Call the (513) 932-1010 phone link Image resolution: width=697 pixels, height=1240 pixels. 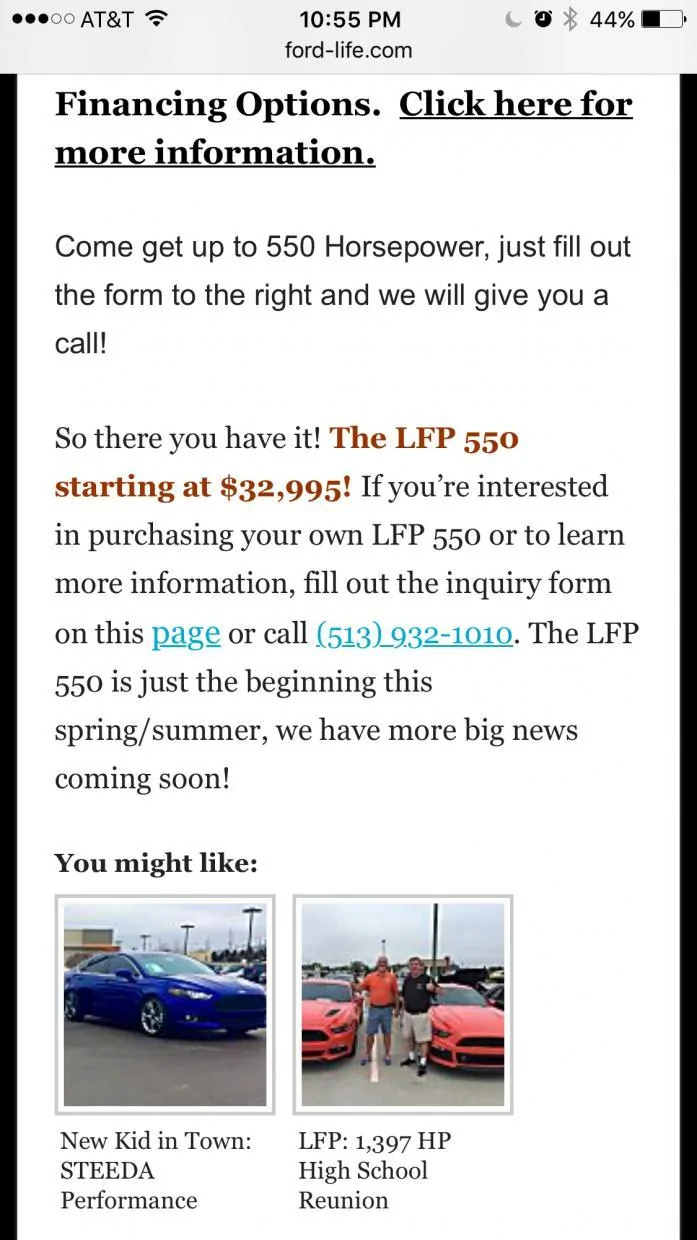coord(415,634)
